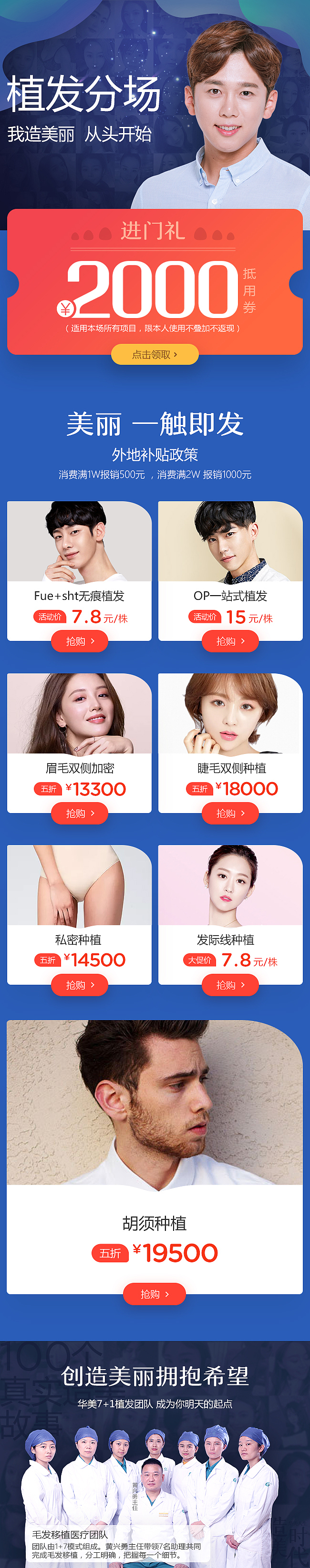Buy the OP一站式植发 deal

point(230,641)
